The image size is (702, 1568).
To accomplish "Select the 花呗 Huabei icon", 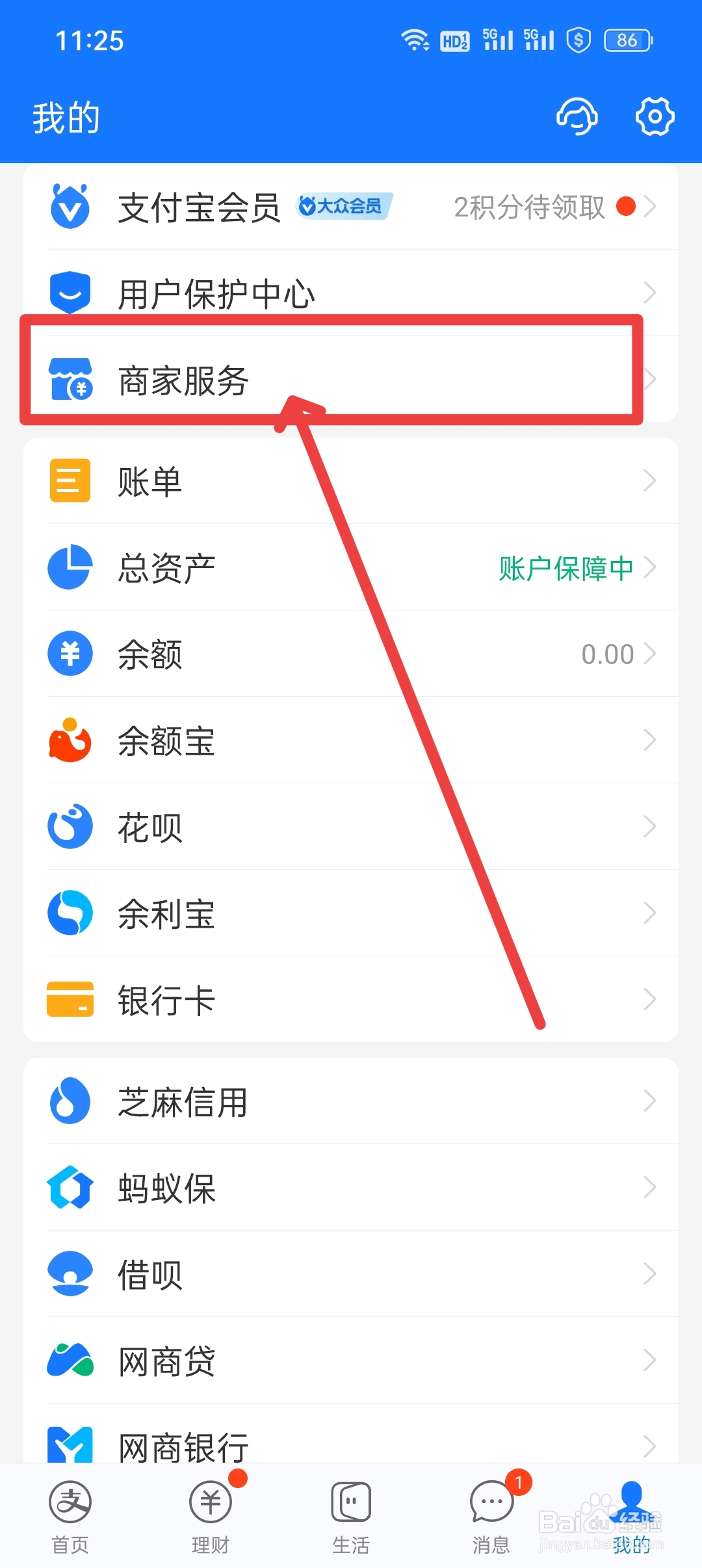I will (70, 827).
